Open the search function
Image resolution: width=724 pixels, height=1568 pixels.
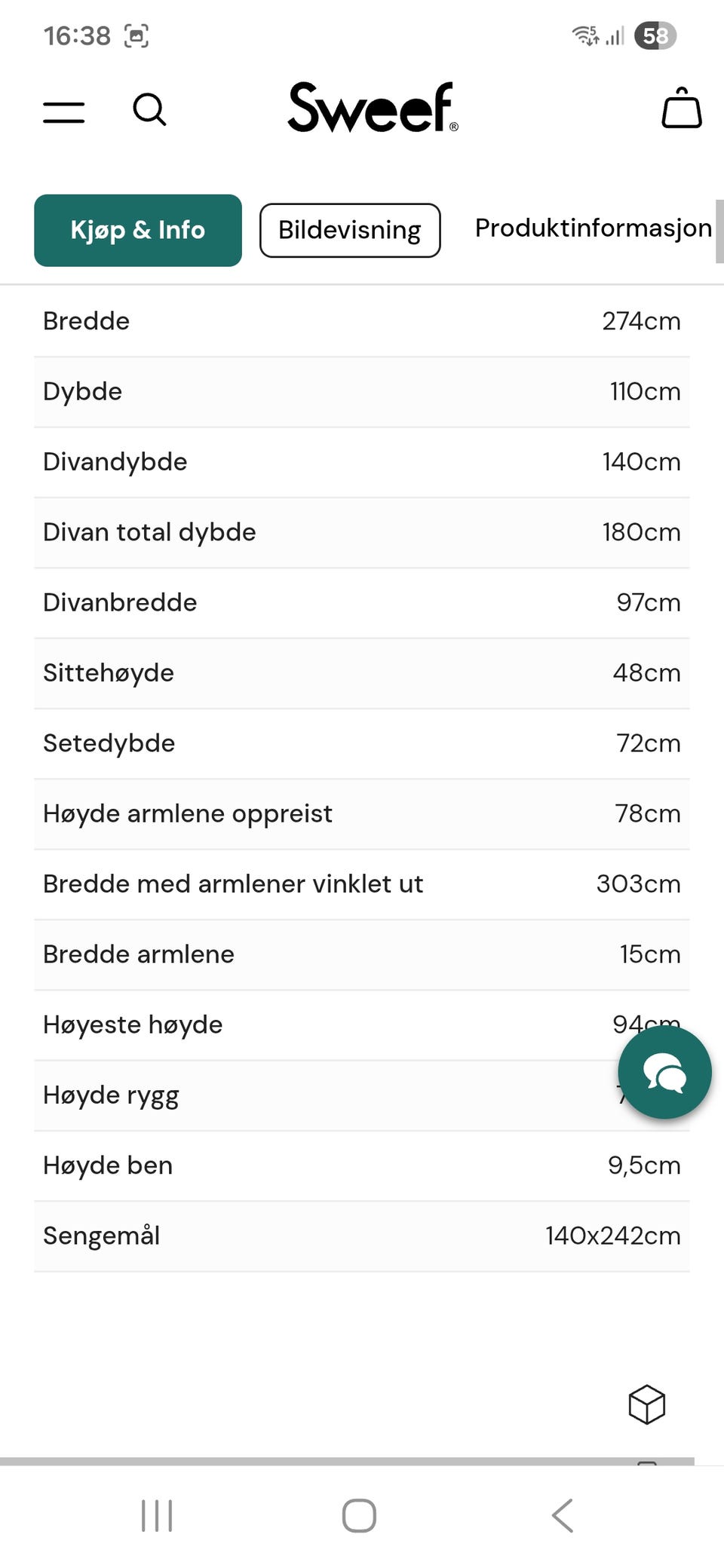(149, 111)
